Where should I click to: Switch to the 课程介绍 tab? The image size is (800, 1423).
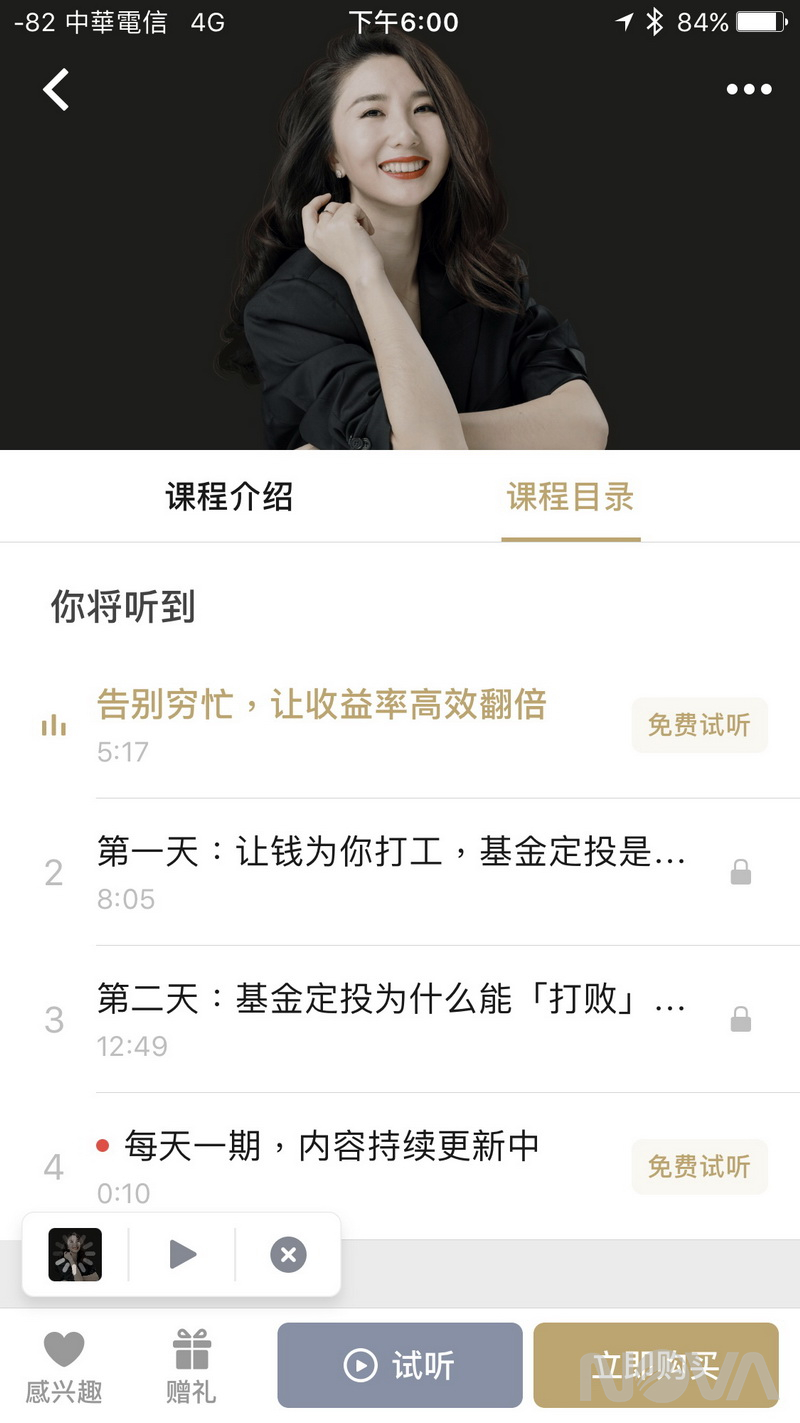click(229, 497)
